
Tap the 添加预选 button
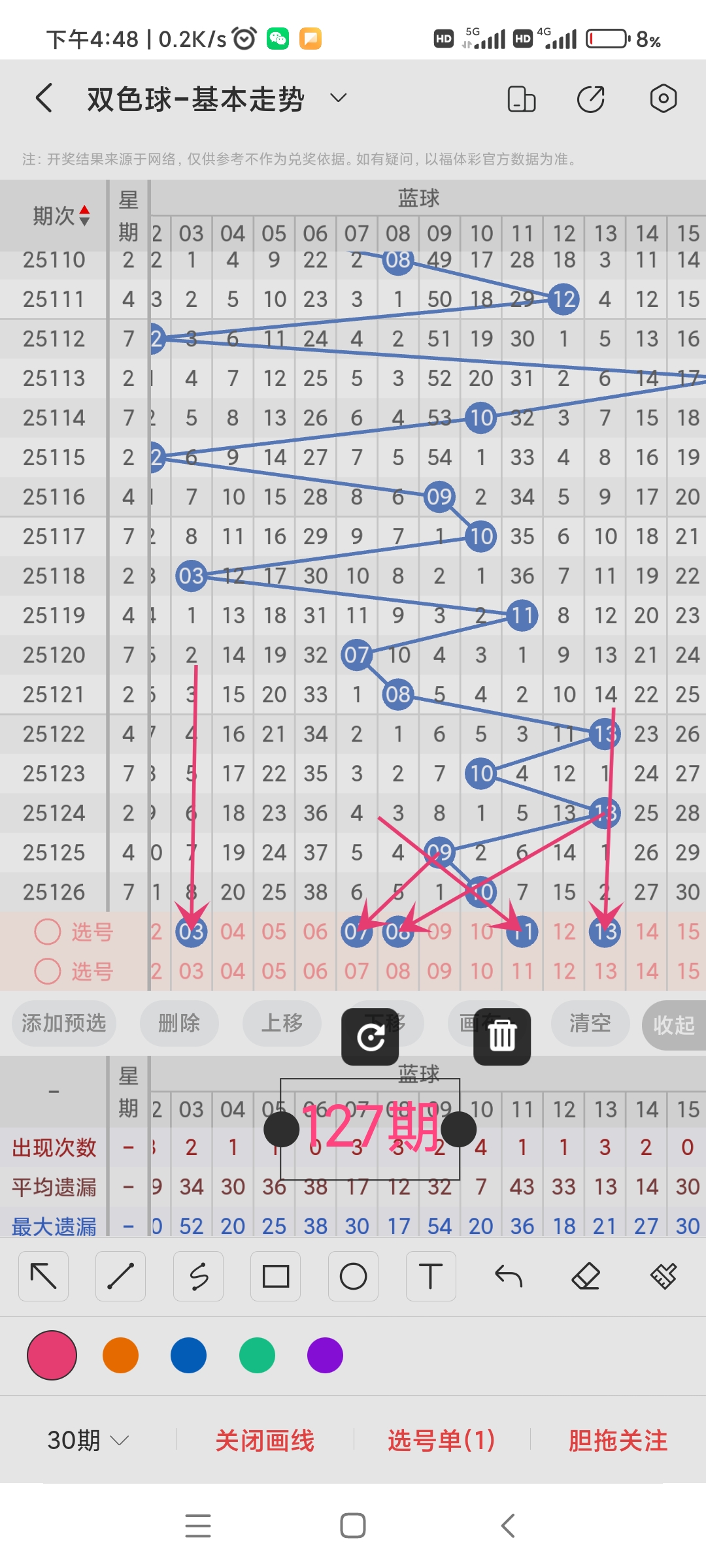click(64, 1023)
